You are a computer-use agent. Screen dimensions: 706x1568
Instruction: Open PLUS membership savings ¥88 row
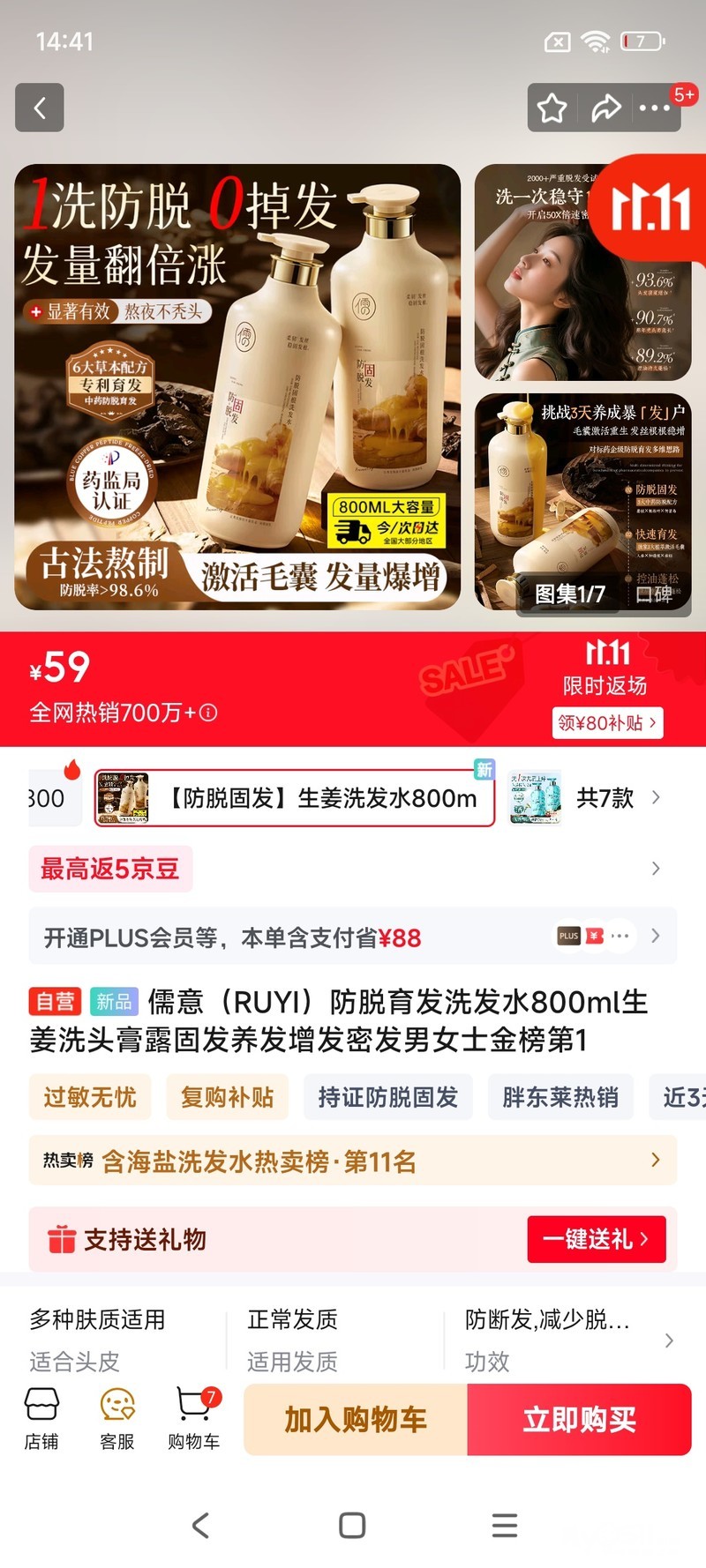[x=353, y=937]
